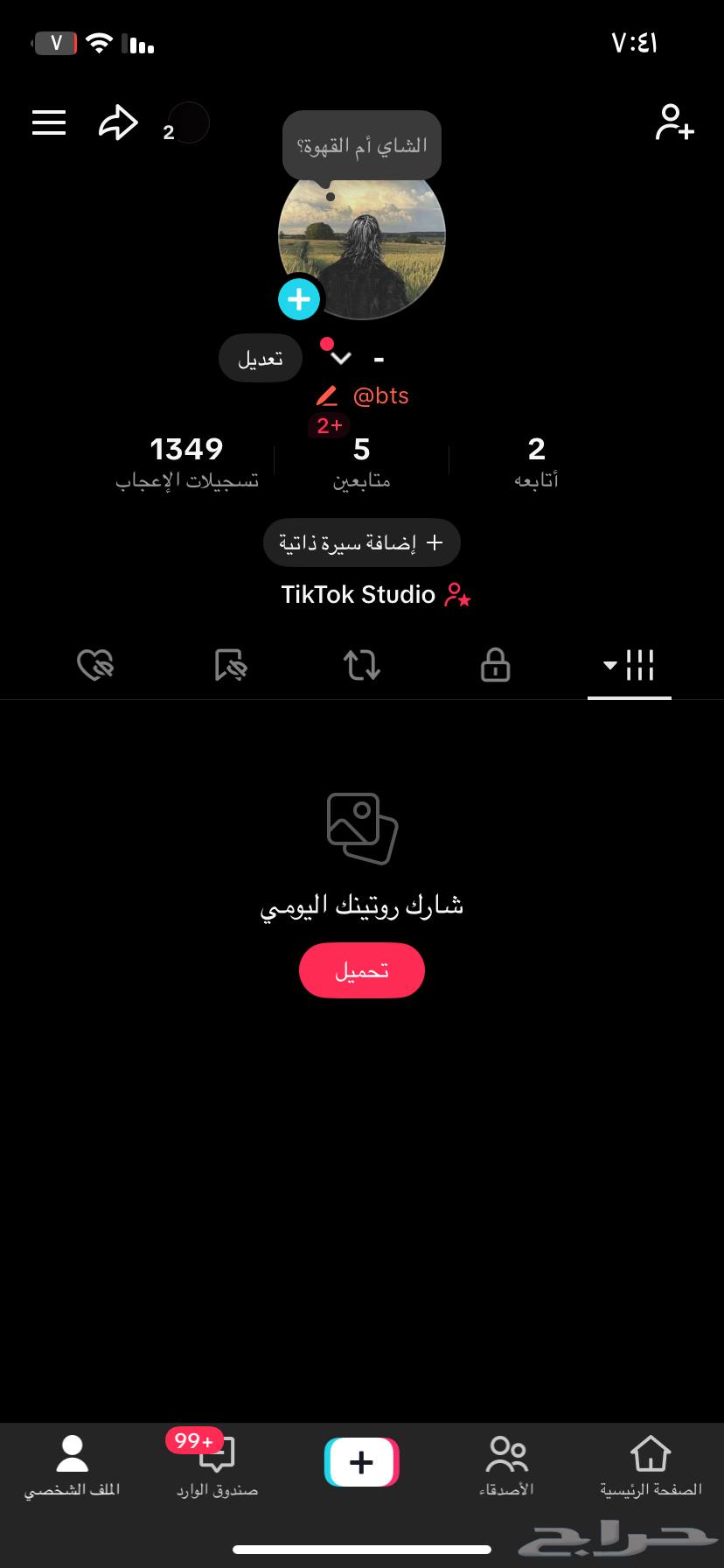
Task: Click the share profile arrow icon
Action: click(118, 122)
